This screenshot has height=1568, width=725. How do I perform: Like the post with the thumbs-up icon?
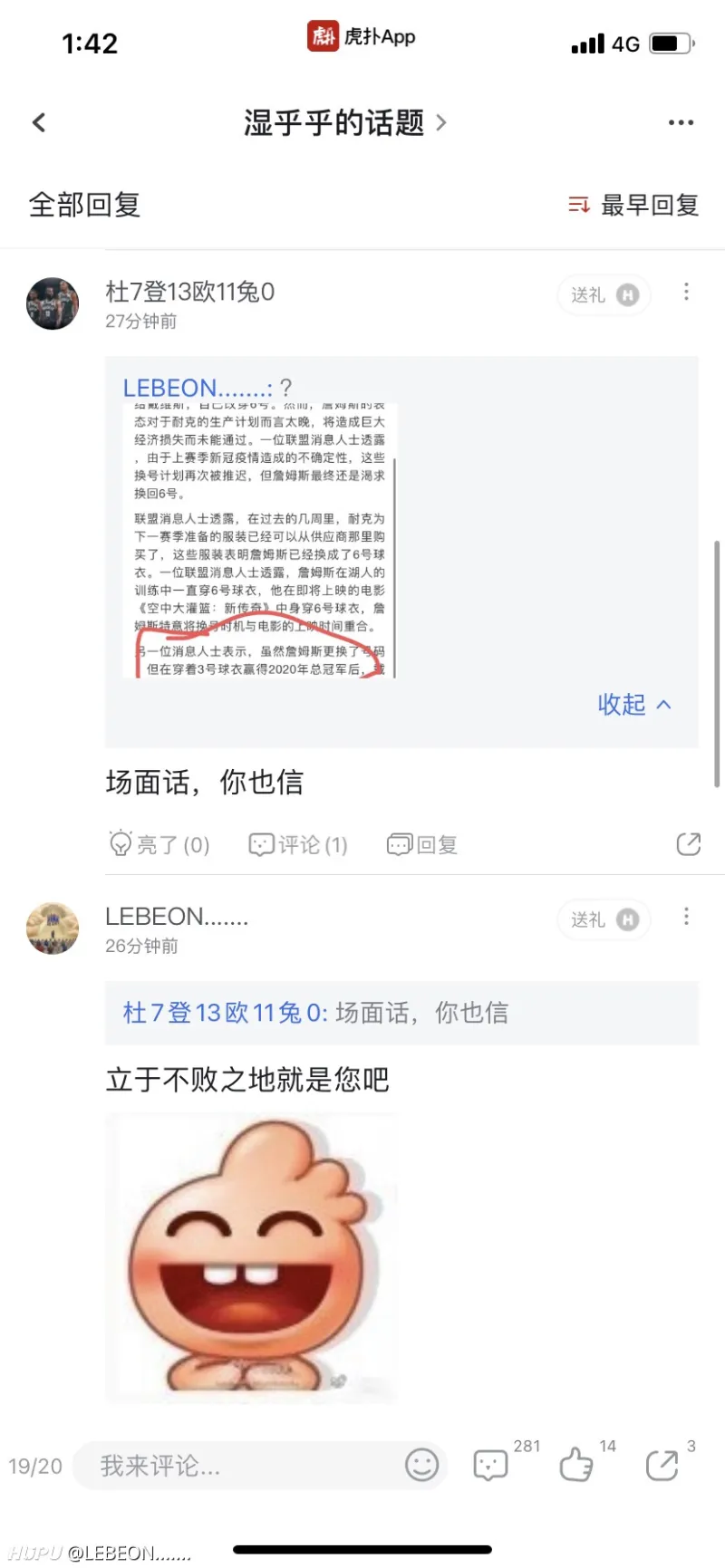575,1465
